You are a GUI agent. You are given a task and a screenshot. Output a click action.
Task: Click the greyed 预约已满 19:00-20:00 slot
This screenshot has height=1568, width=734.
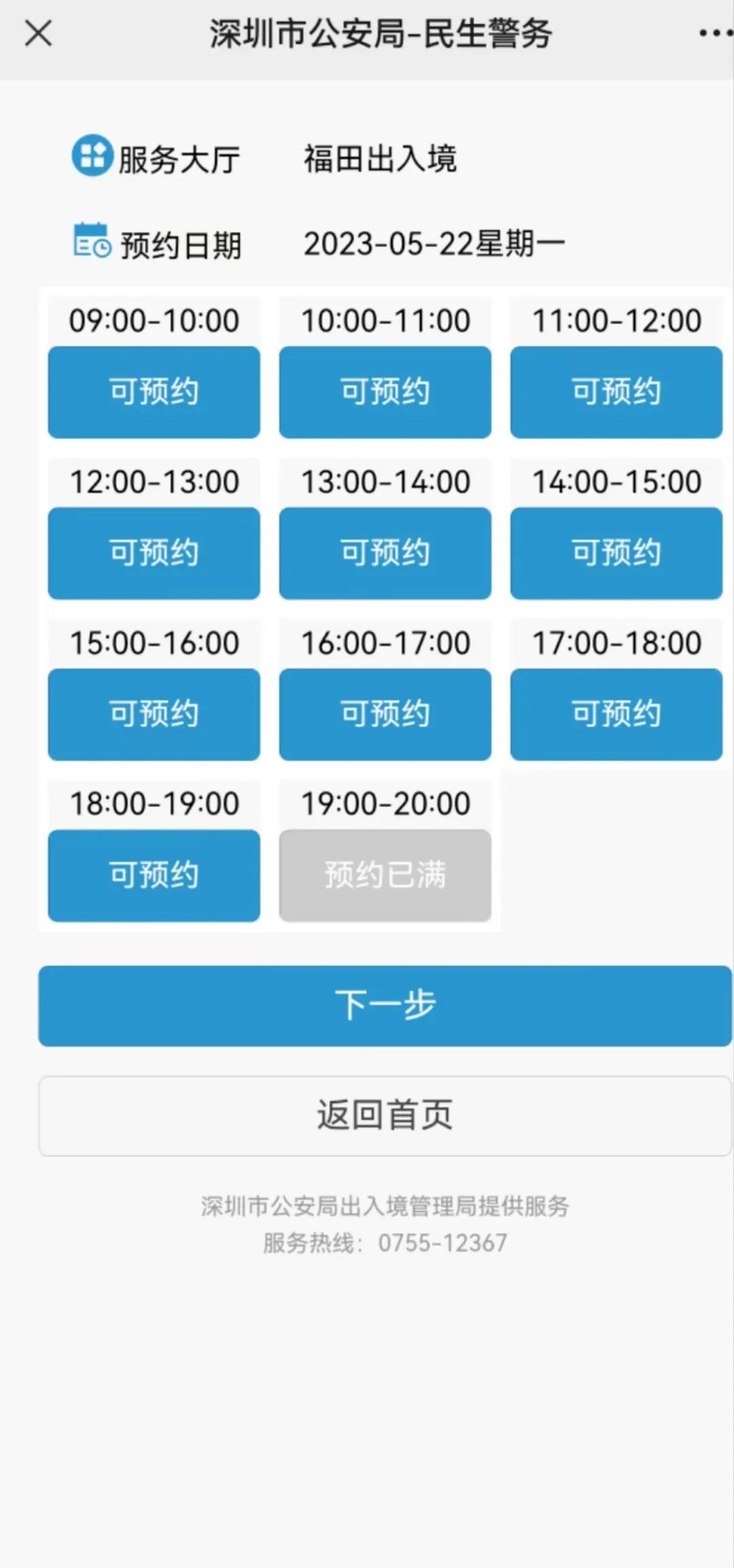point(385,875)
